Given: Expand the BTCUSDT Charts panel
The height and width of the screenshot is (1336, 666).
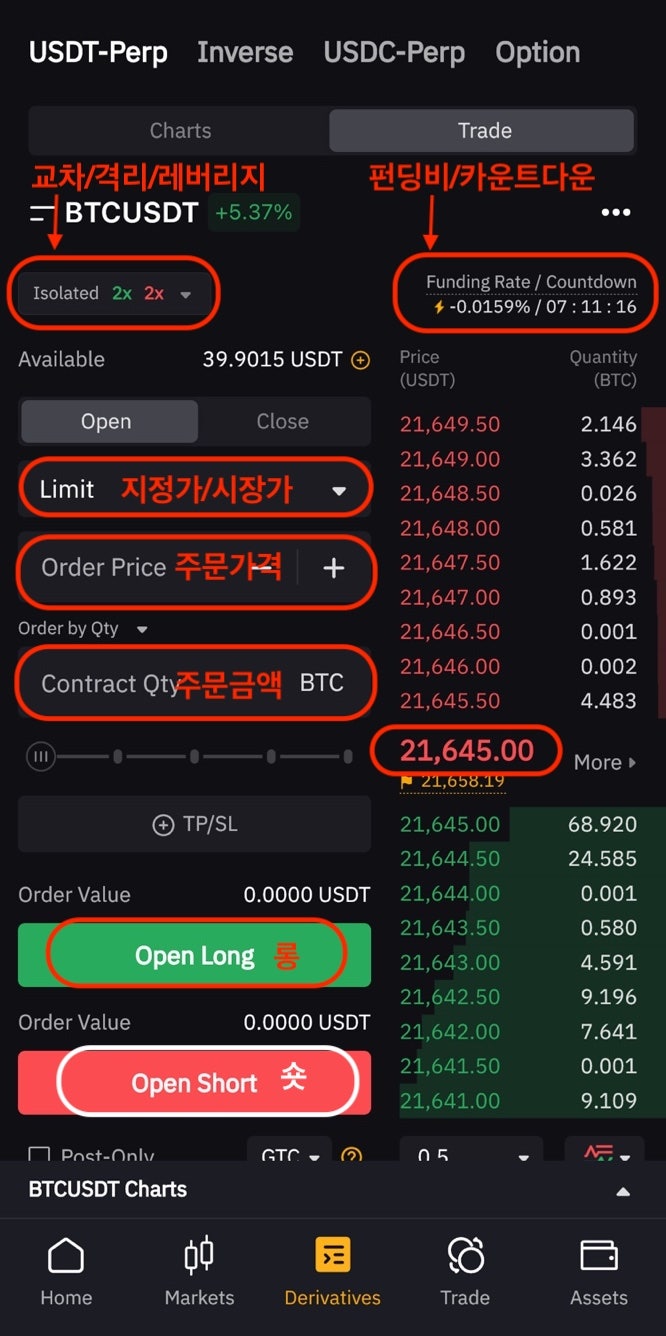Looking at the screenshot, I should tap(623, 1191).
